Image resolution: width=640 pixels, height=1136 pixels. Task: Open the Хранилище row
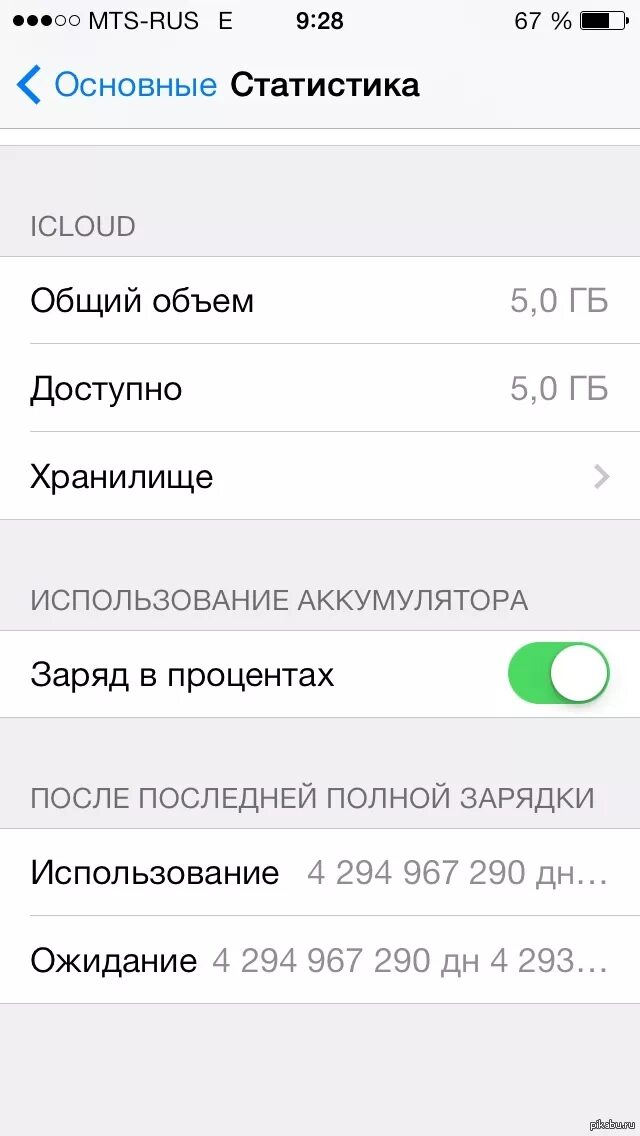[320, 476]
